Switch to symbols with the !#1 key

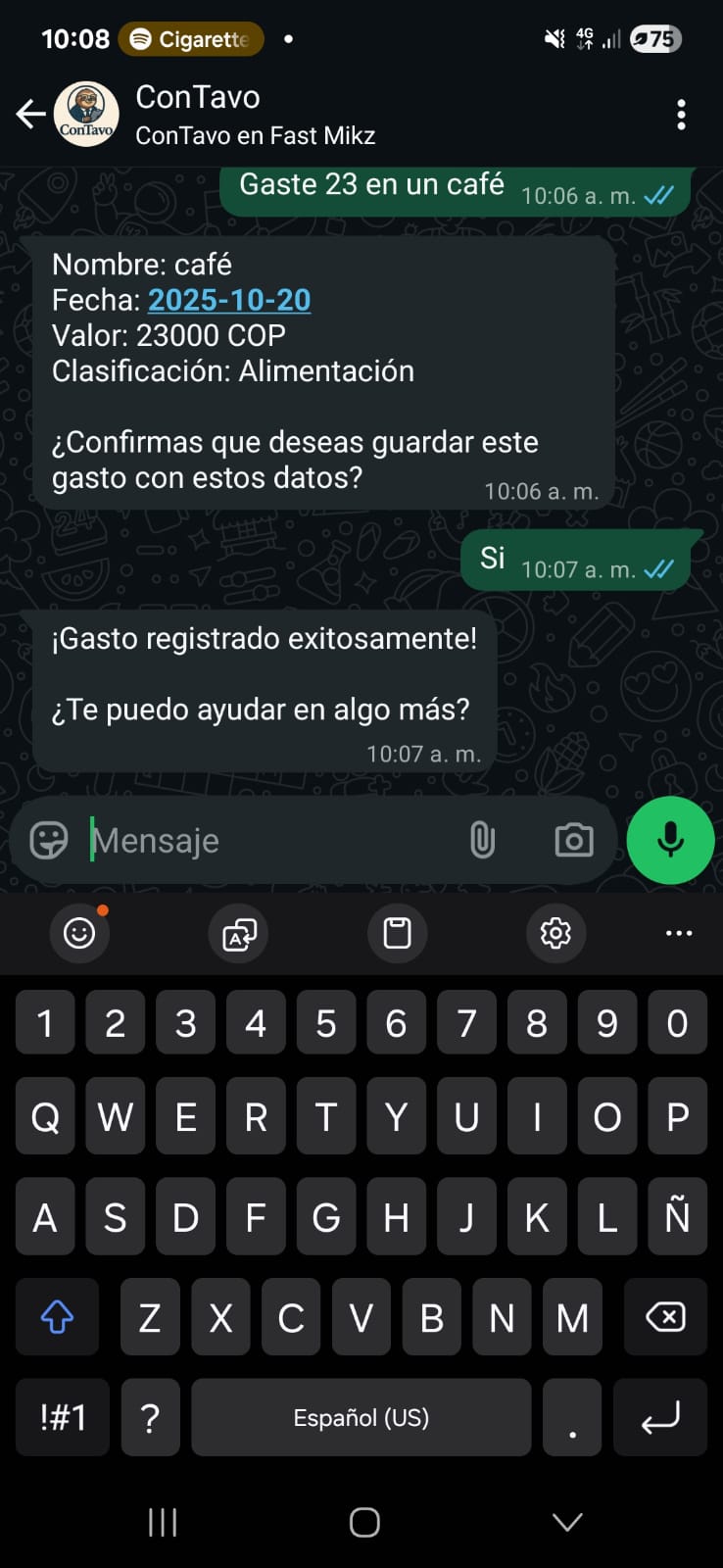click(62, 1417)
